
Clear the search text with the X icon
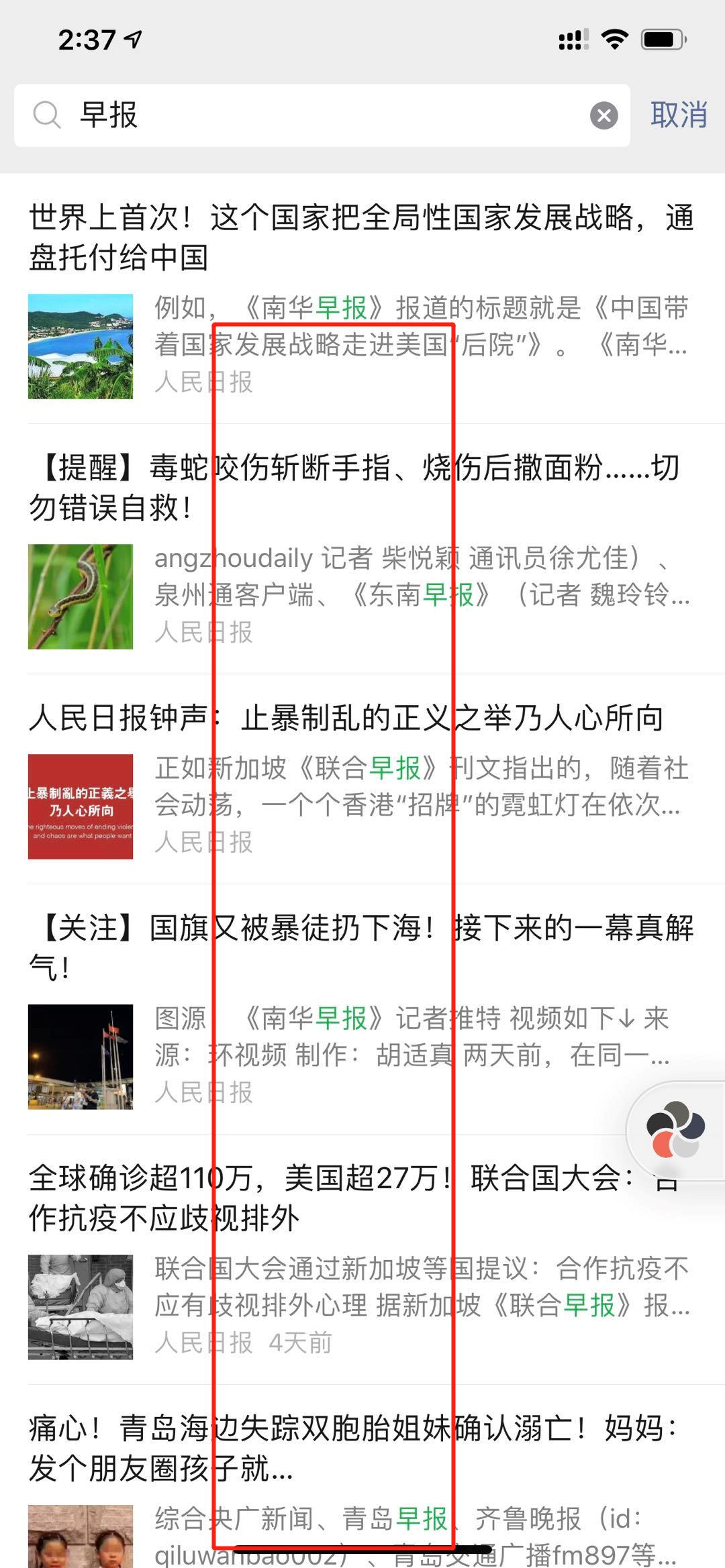coord(603,116)
